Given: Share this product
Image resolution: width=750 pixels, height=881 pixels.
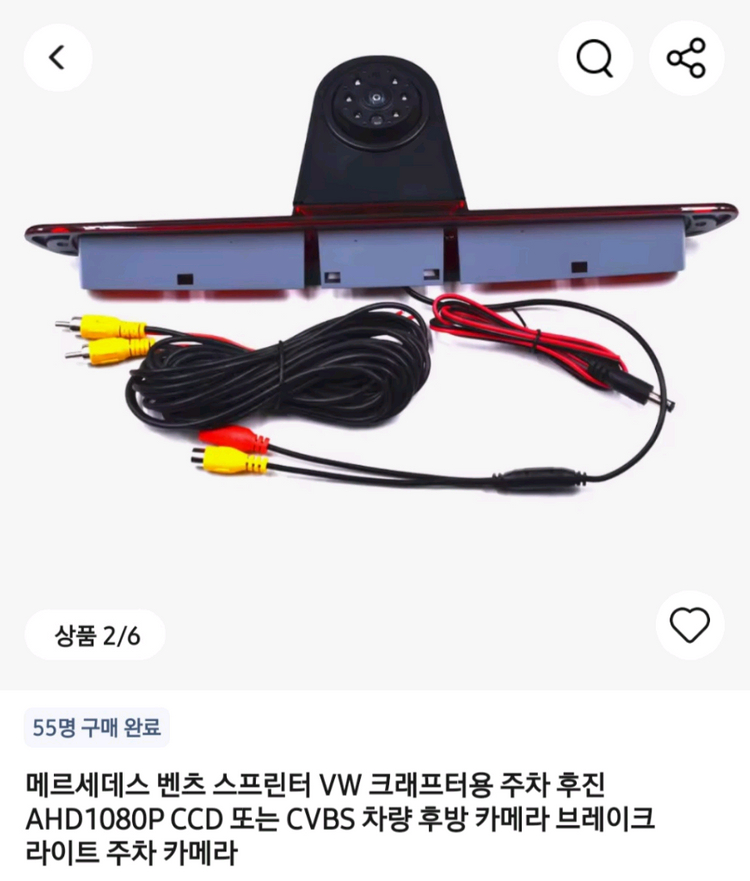Looking at the screenshot, I should 686,57.
